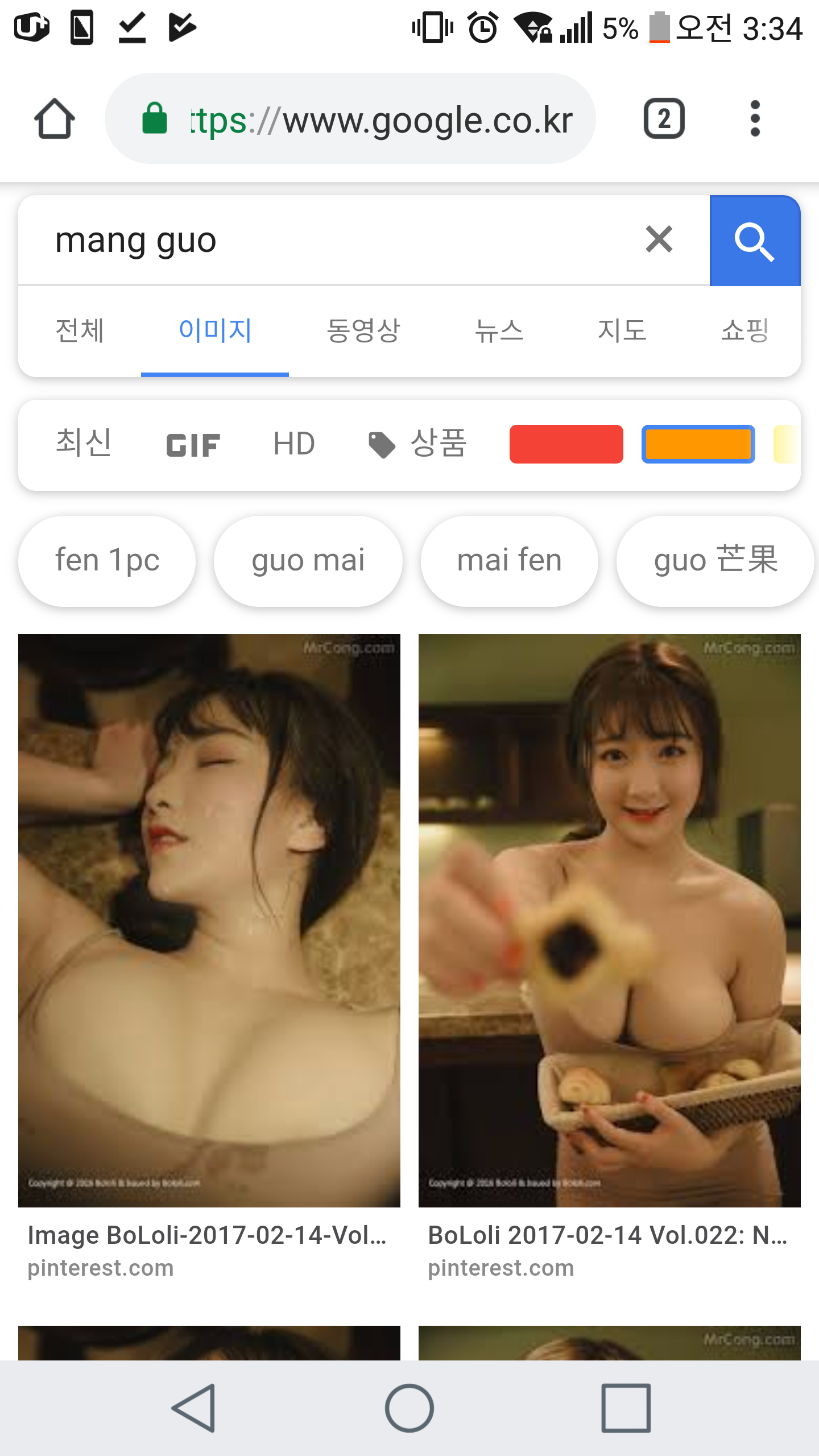
Task: Filter images by 최신
Action: pos(84,444)
